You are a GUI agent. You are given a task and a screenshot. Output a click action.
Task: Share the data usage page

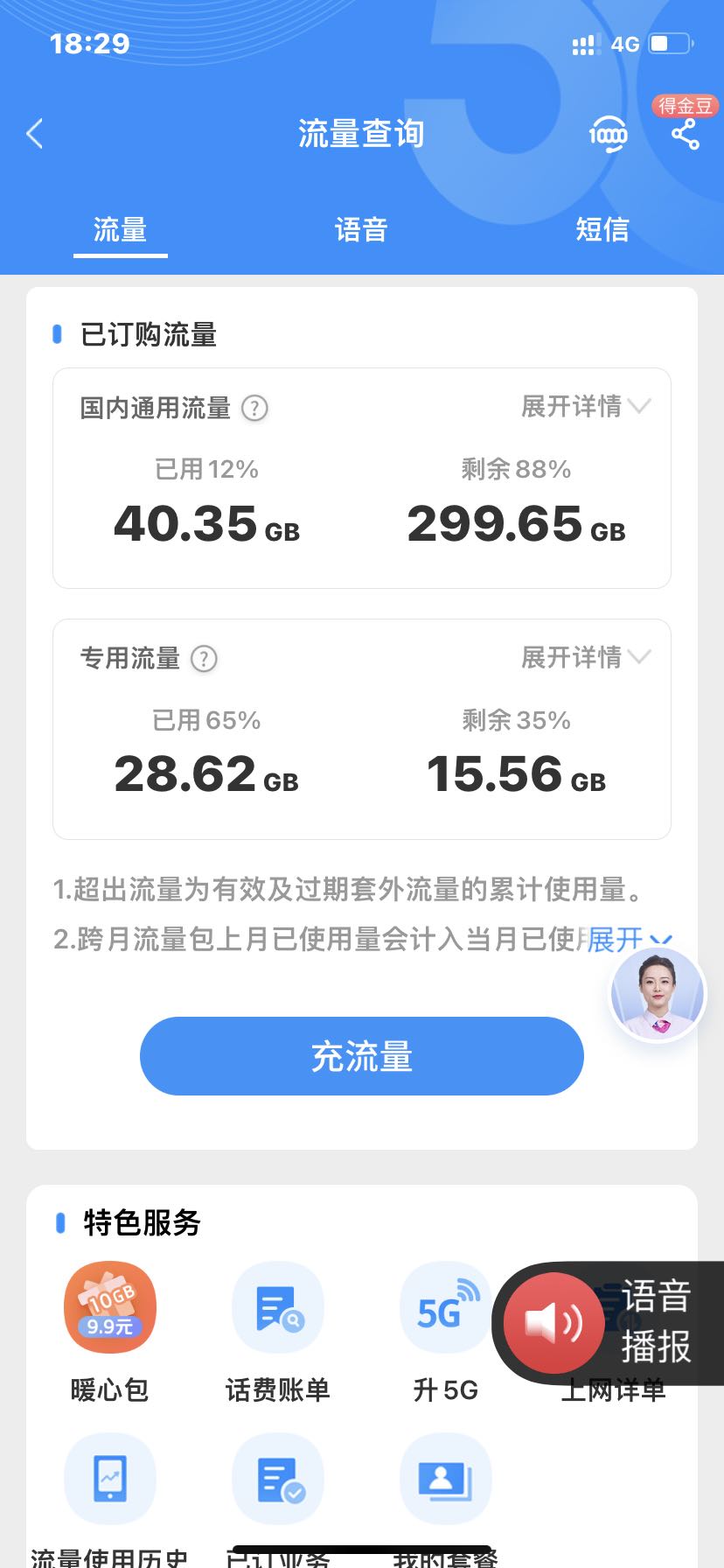coord(685,134)
